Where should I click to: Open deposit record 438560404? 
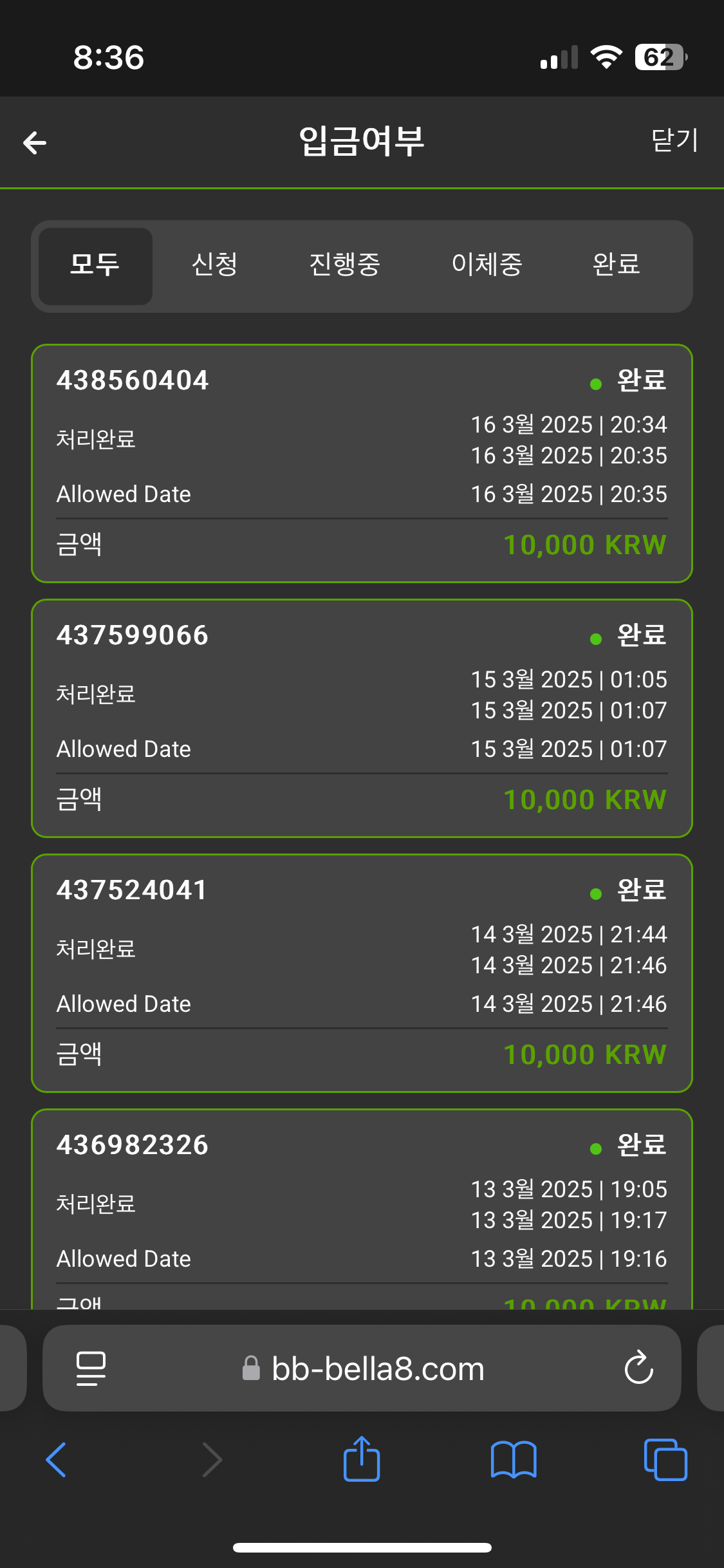362,463
